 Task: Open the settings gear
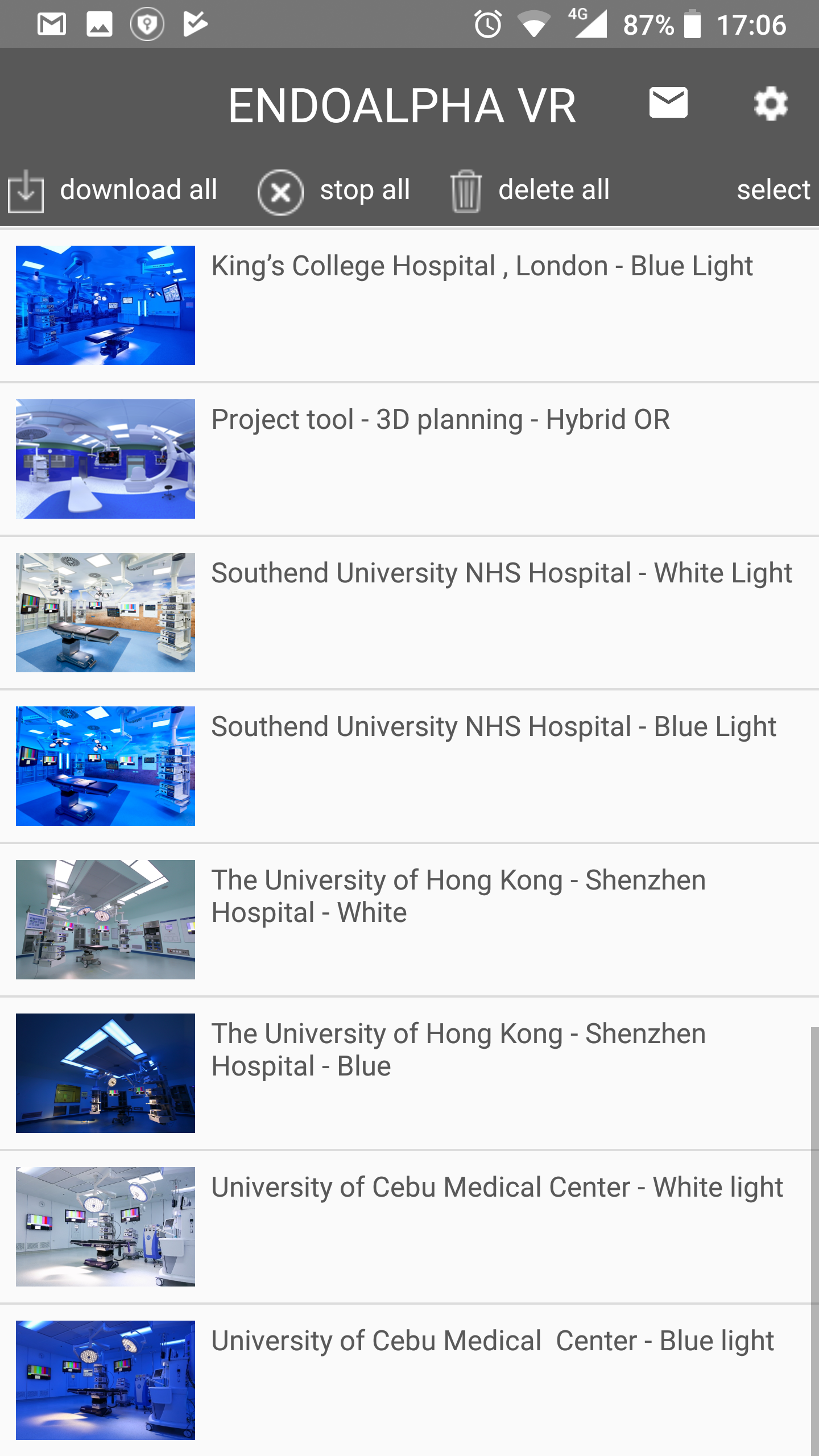coord(771,104)
